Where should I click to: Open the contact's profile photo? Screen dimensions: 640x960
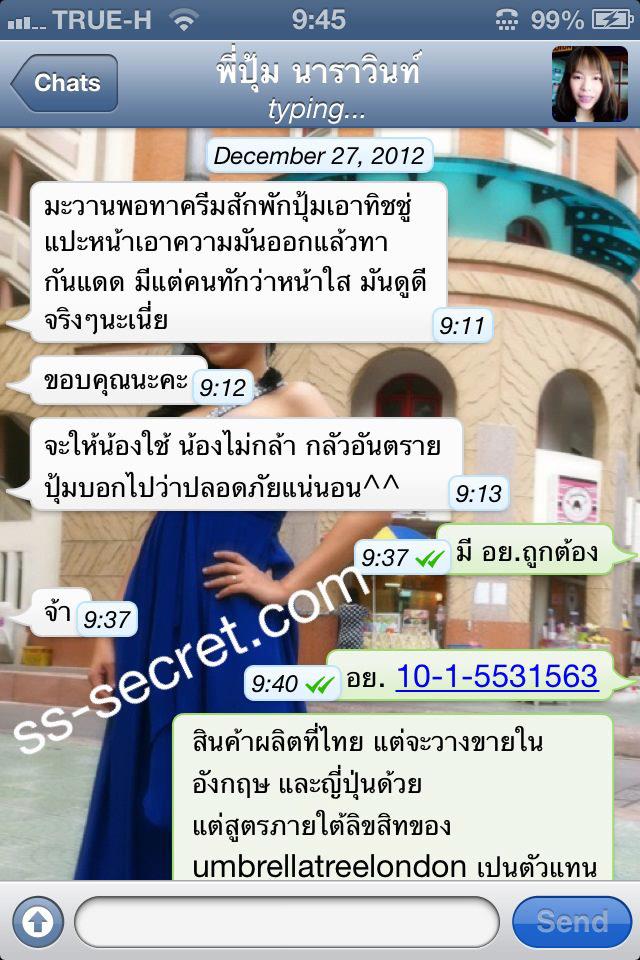(x=589, y=84)
